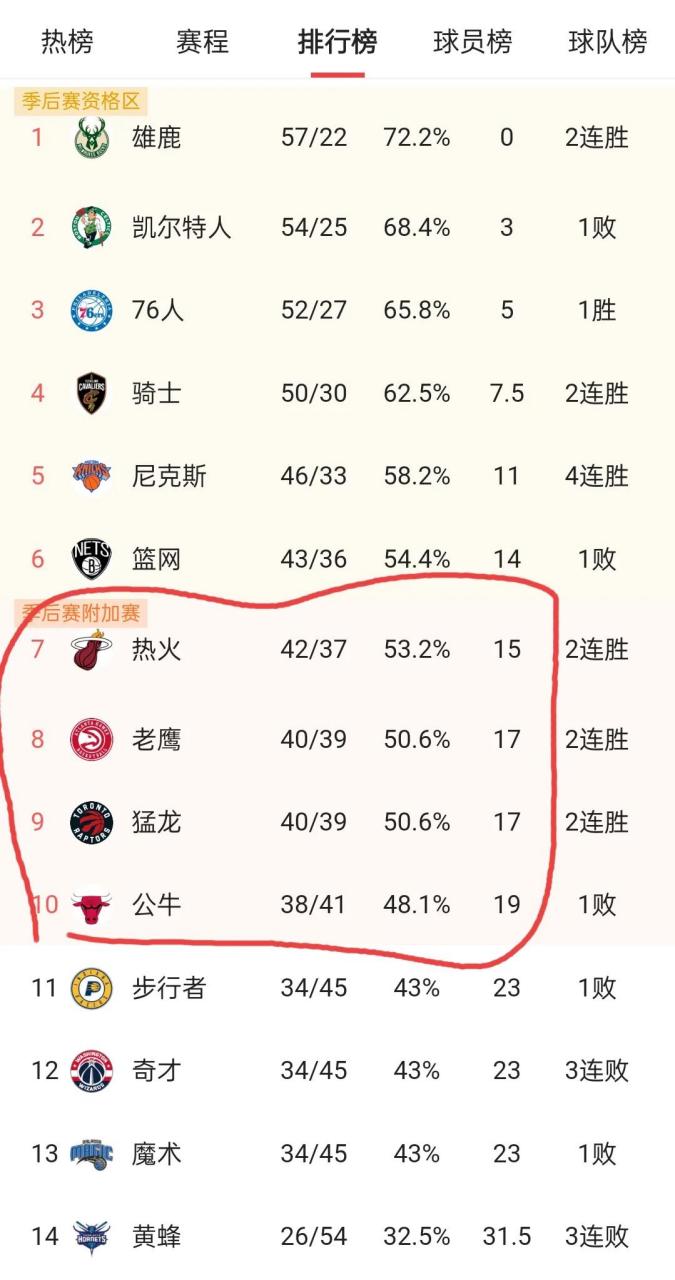
Task: Switch to the 赛程 tab
Action: click(202, 42)
